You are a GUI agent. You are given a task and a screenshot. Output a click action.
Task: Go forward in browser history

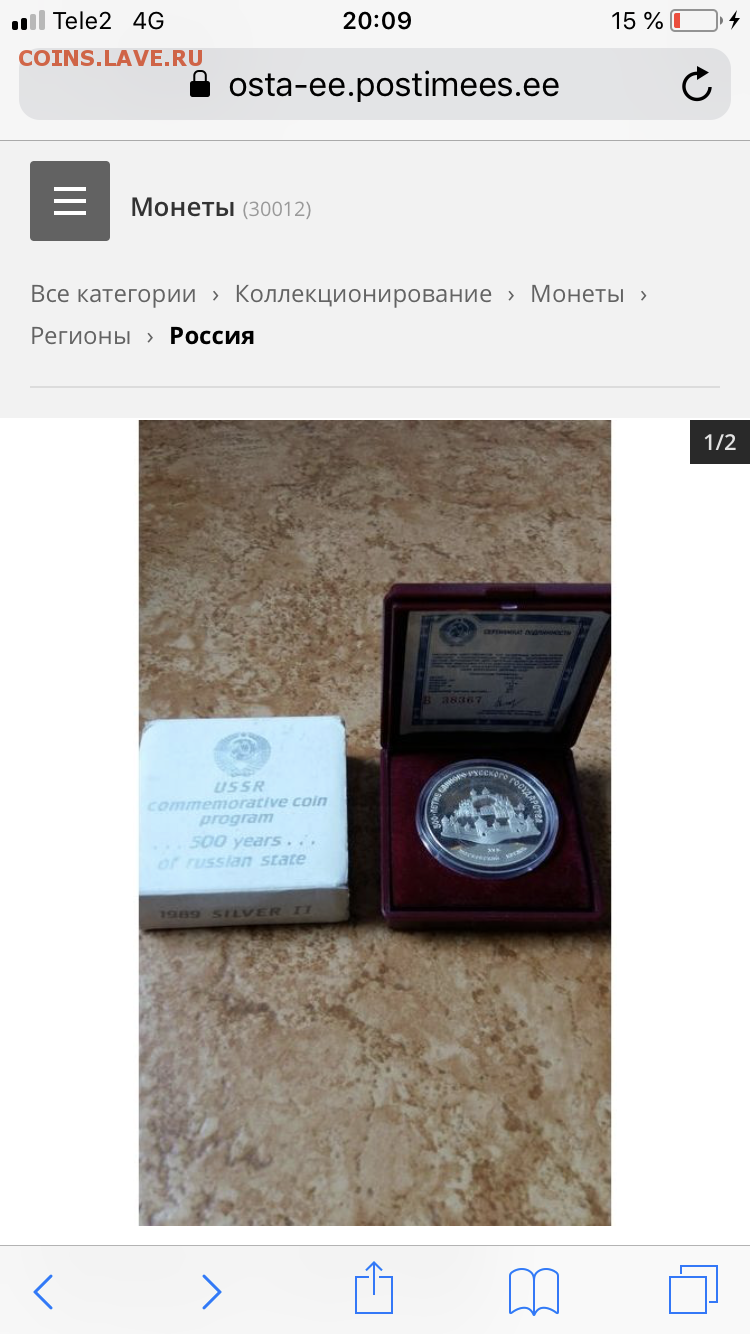[211, 1292]
